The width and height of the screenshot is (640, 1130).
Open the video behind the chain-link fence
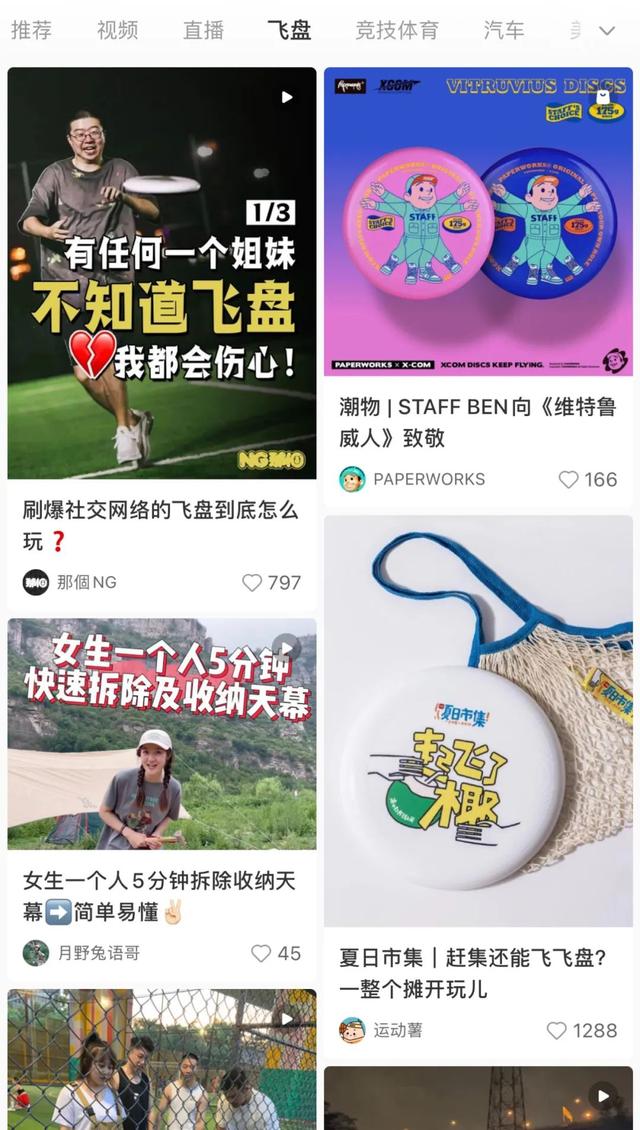tap(162, 1060)
